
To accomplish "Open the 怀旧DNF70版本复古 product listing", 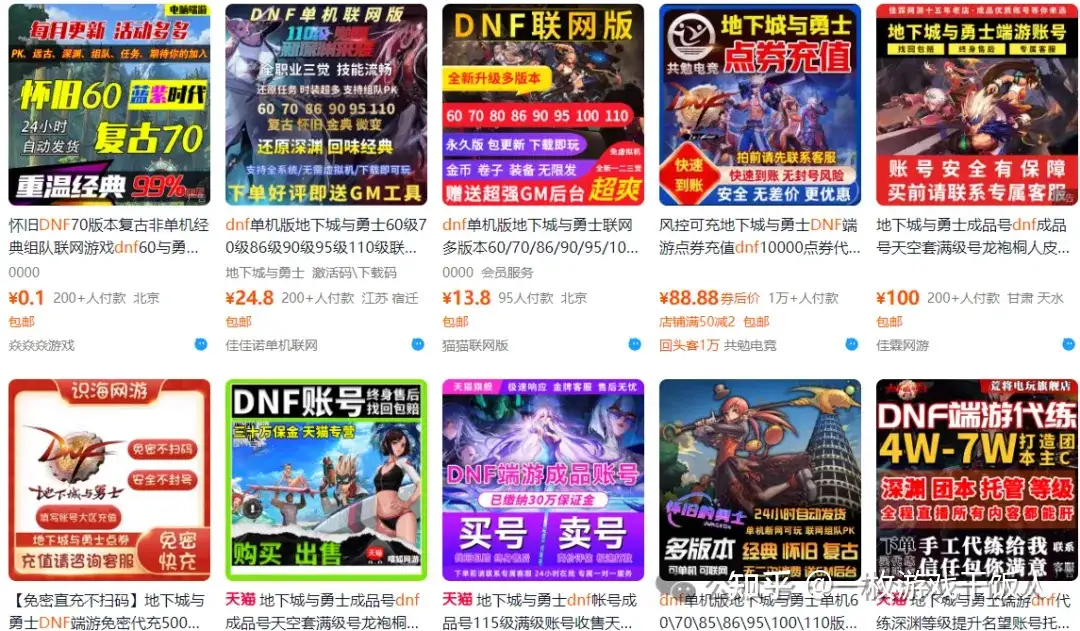I will tap(109, 105).
